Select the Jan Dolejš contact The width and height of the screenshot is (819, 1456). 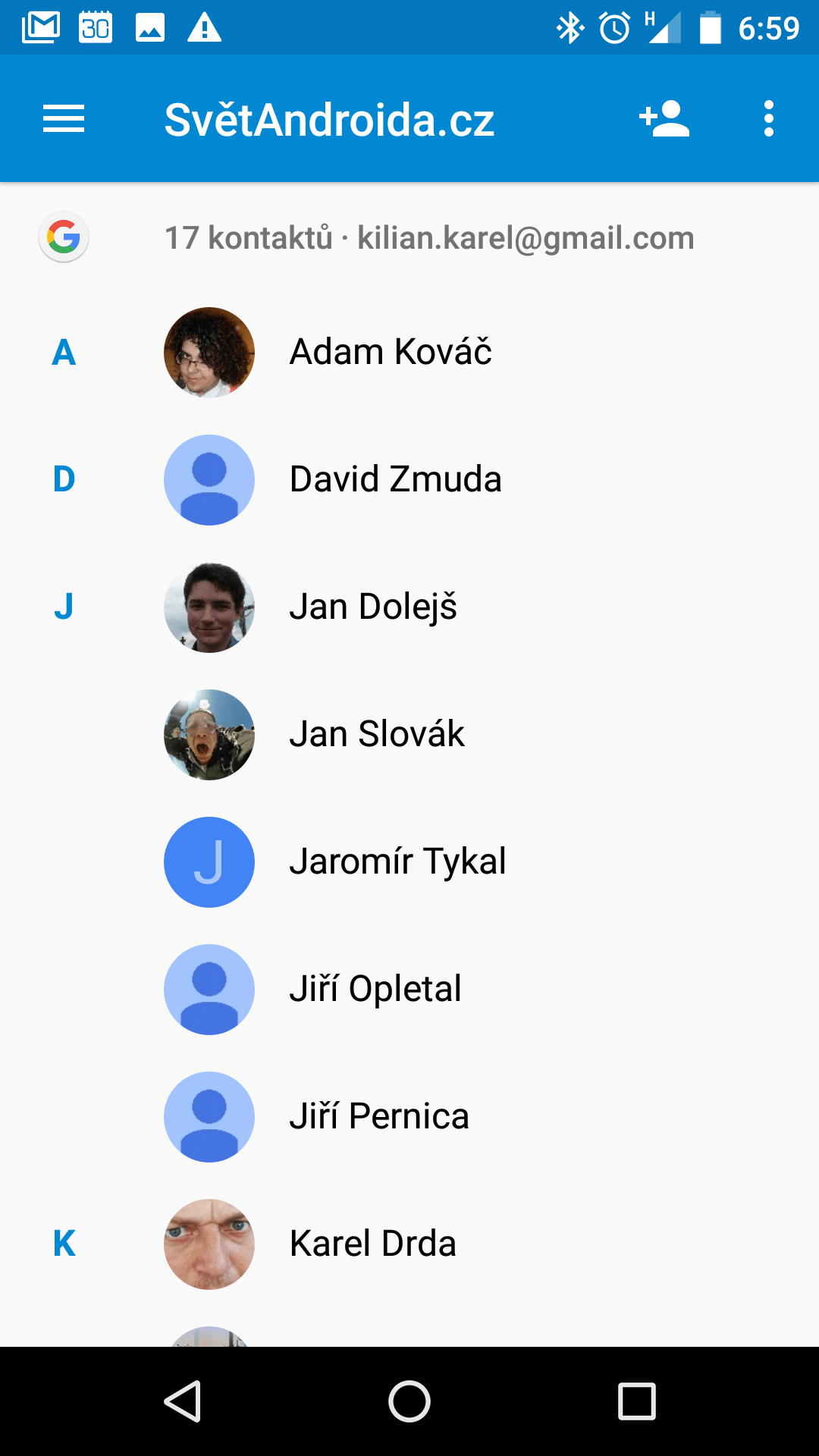(409, 607)
